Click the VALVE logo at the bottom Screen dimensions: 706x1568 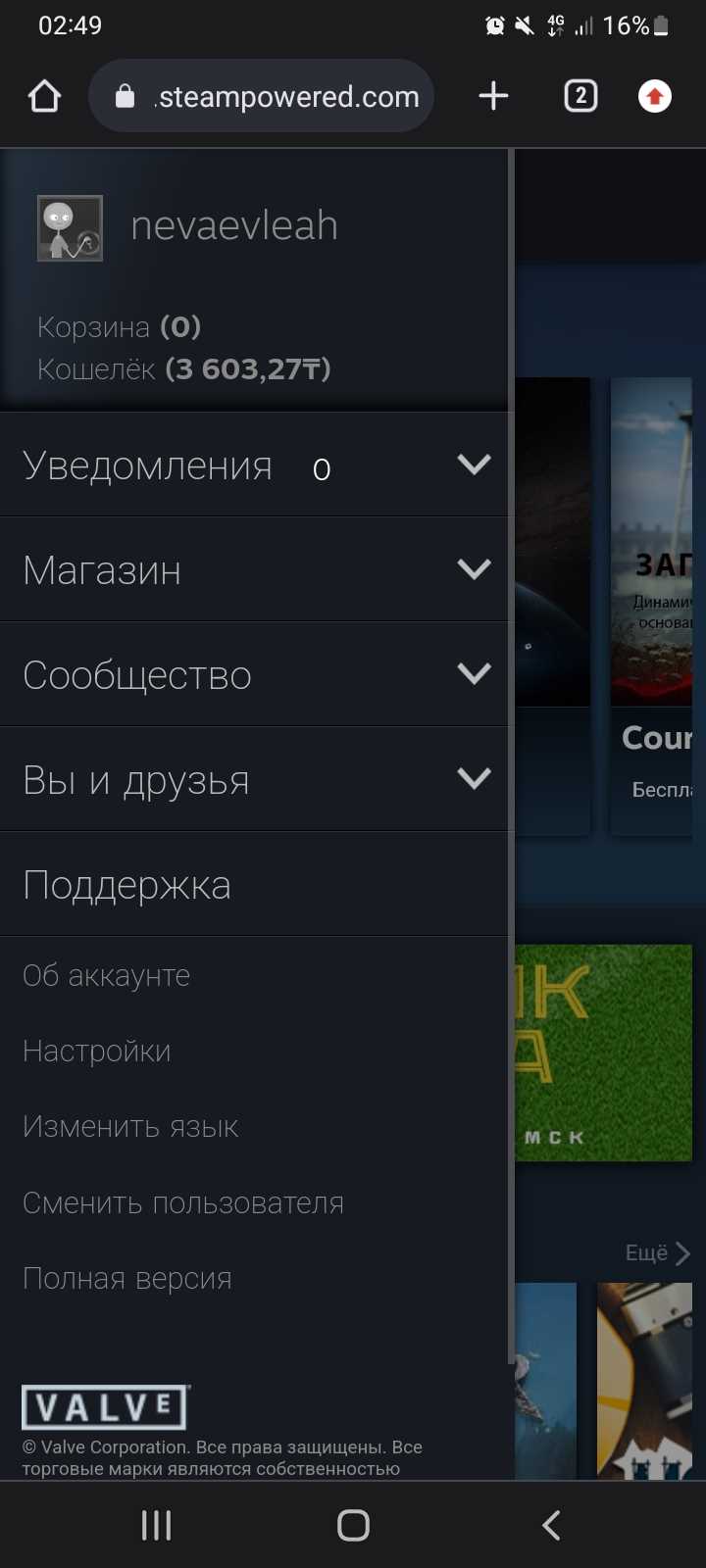click(104, 1406)
